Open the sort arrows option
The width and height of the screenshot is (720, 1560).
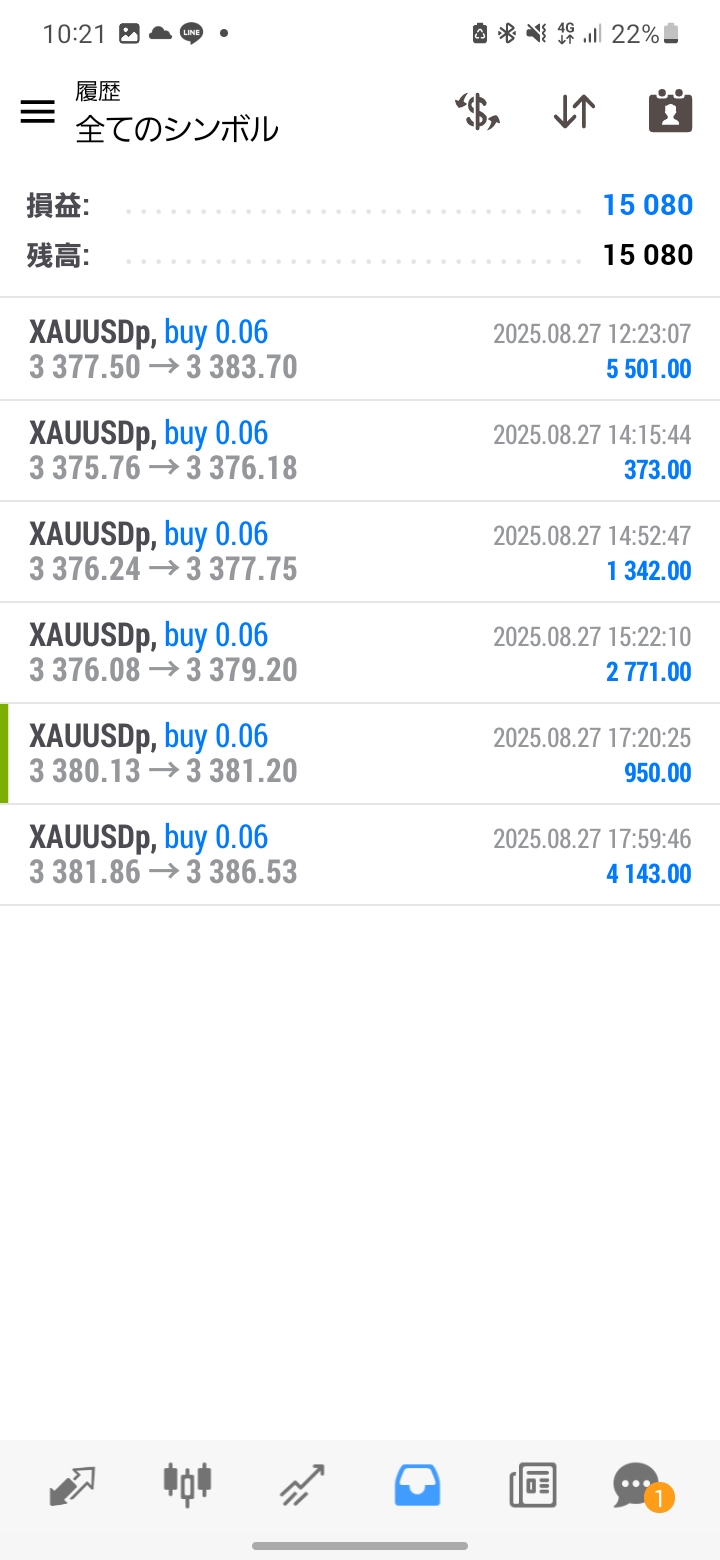[x=574, y=112]
